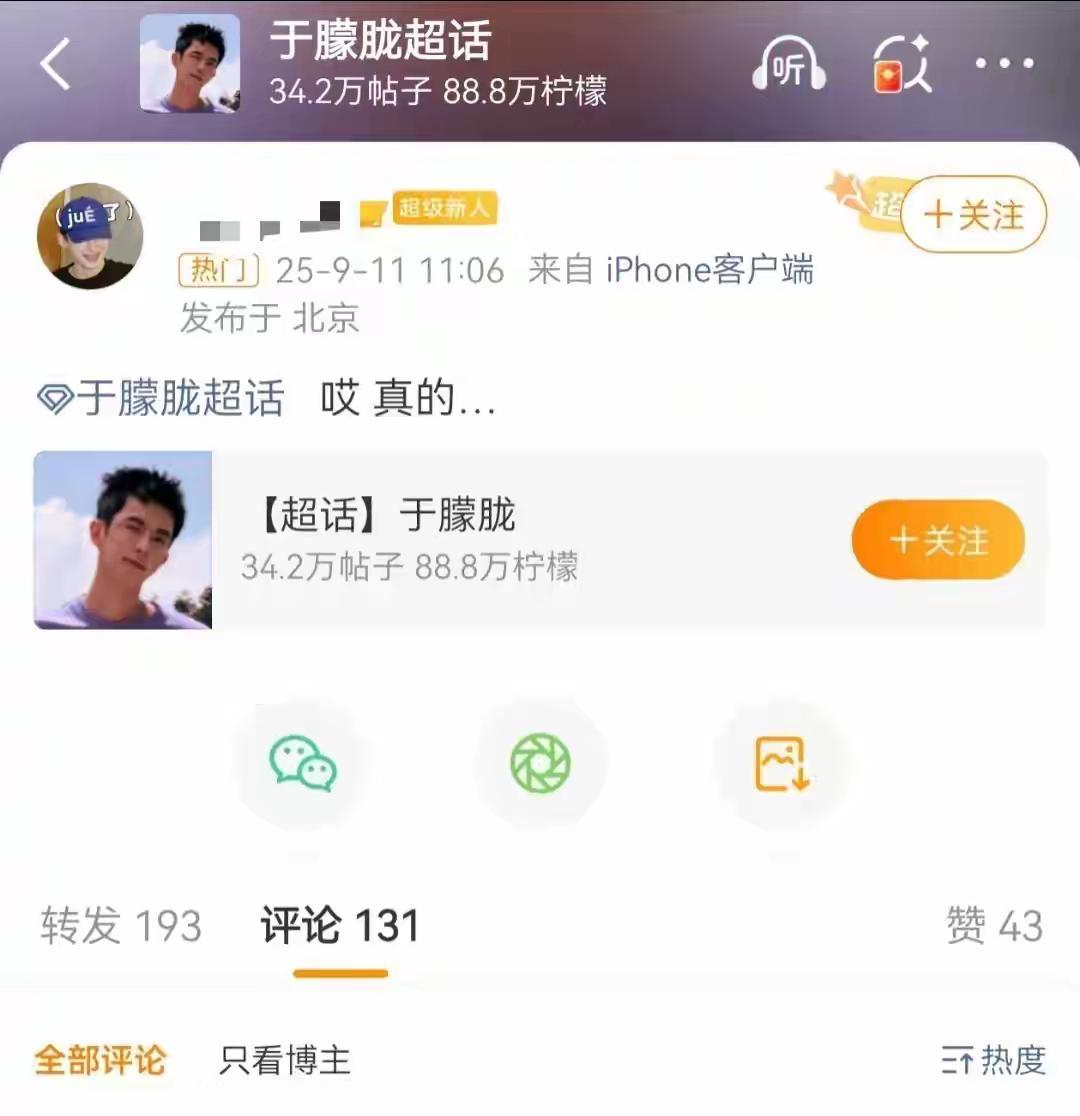
Task: Share the post to WeChat
Action: 303,764
